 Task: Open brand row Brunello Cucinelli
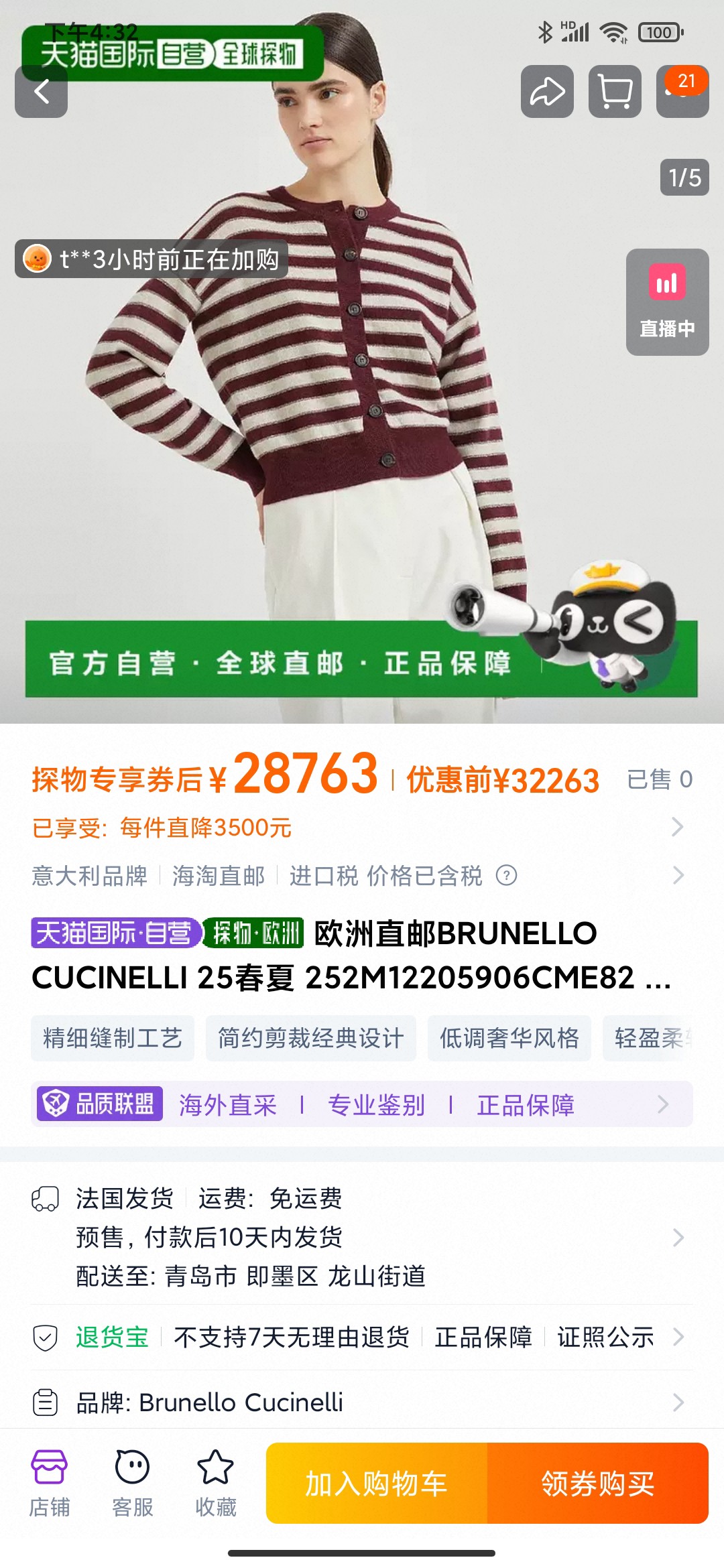click(x=362, y=1402)
